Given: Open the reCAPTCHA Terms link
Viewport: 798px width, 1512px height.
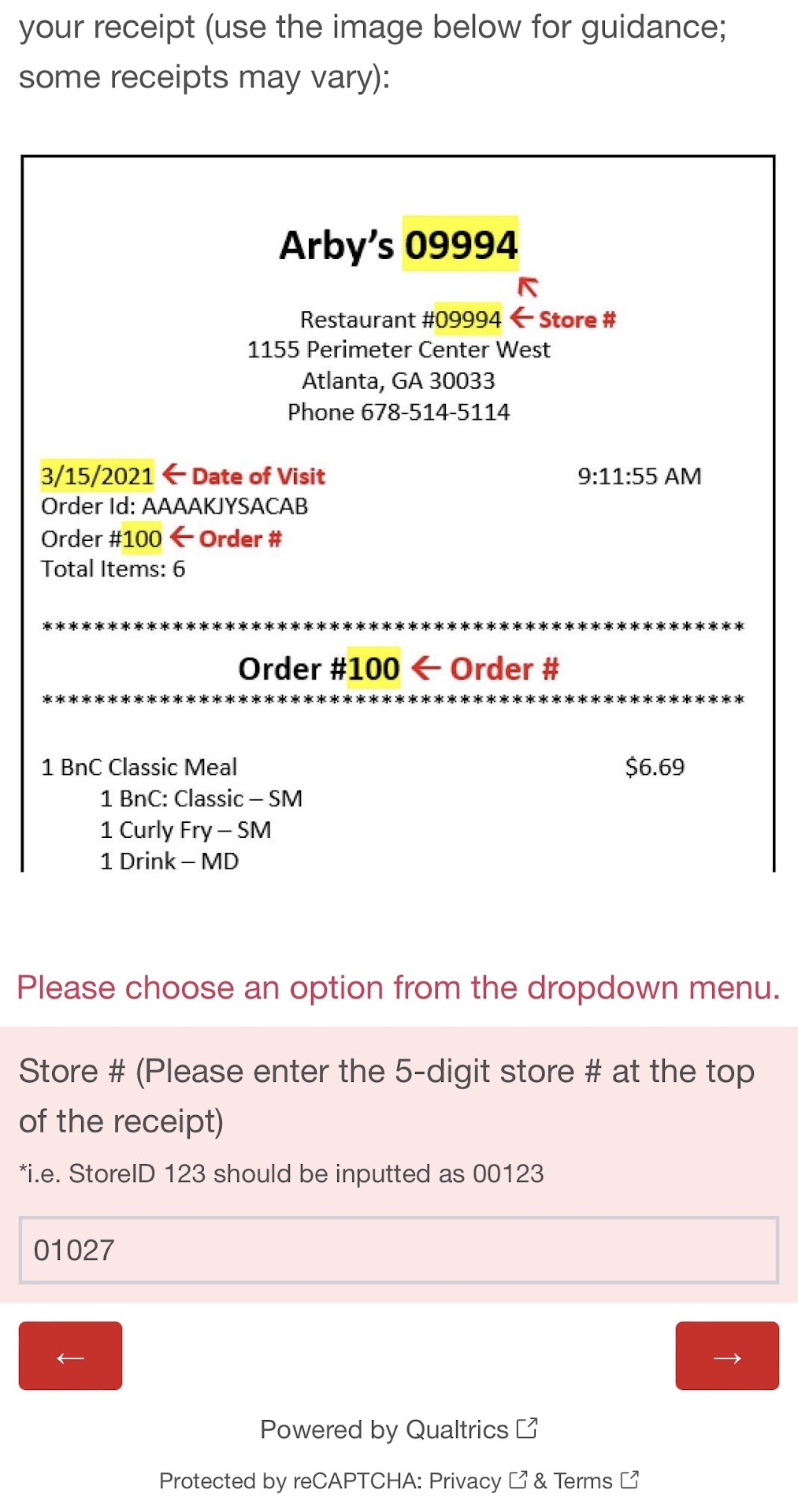Looking at the screenshot, I should tap(595, 1480).
